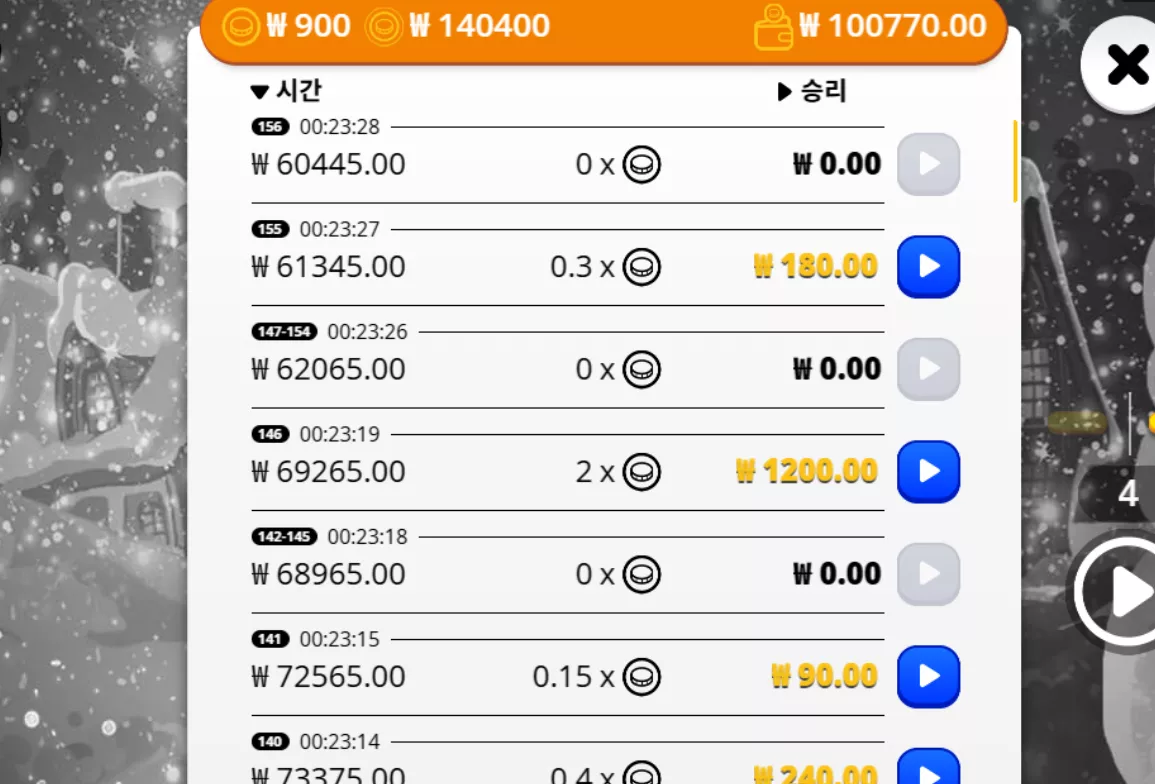Replay round 155 with ₩180.00 win
Screen dimensions: 1155x784
928,267
